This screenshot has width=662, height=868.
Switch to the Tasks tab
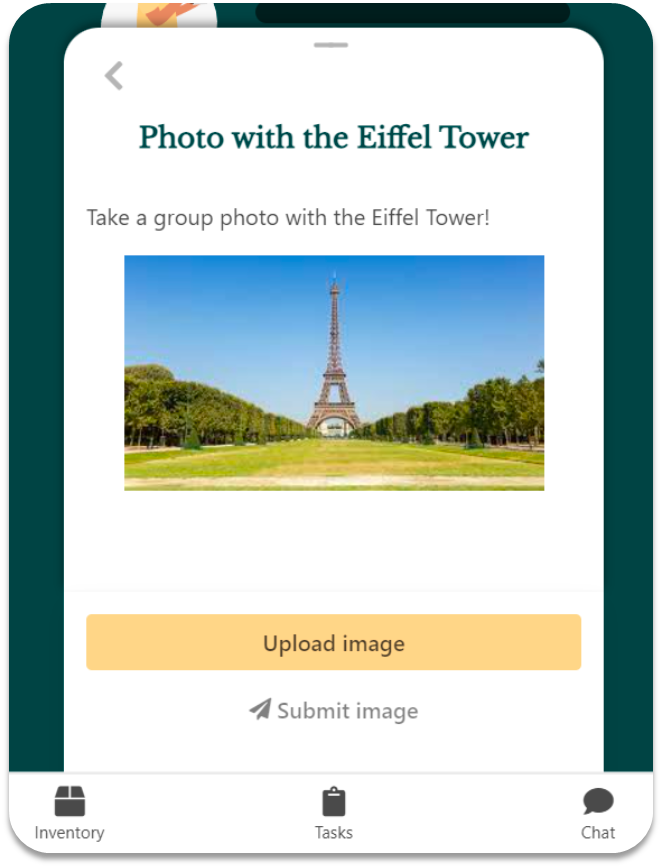(334, 814)
